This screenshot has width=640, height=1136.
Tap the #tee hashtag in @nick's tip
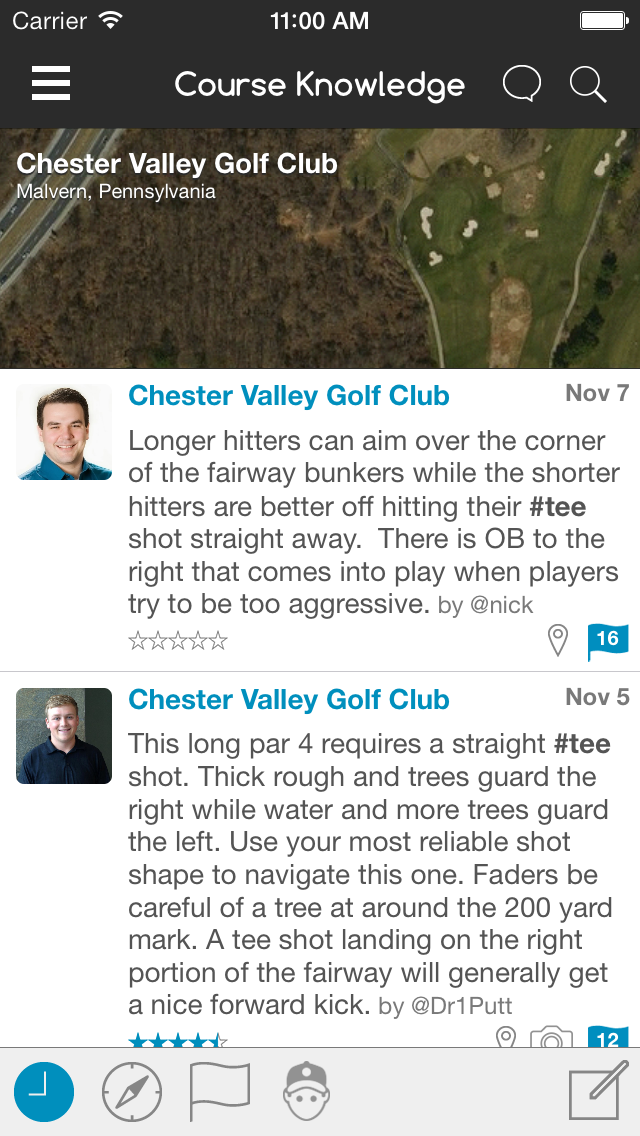(557, 506)
